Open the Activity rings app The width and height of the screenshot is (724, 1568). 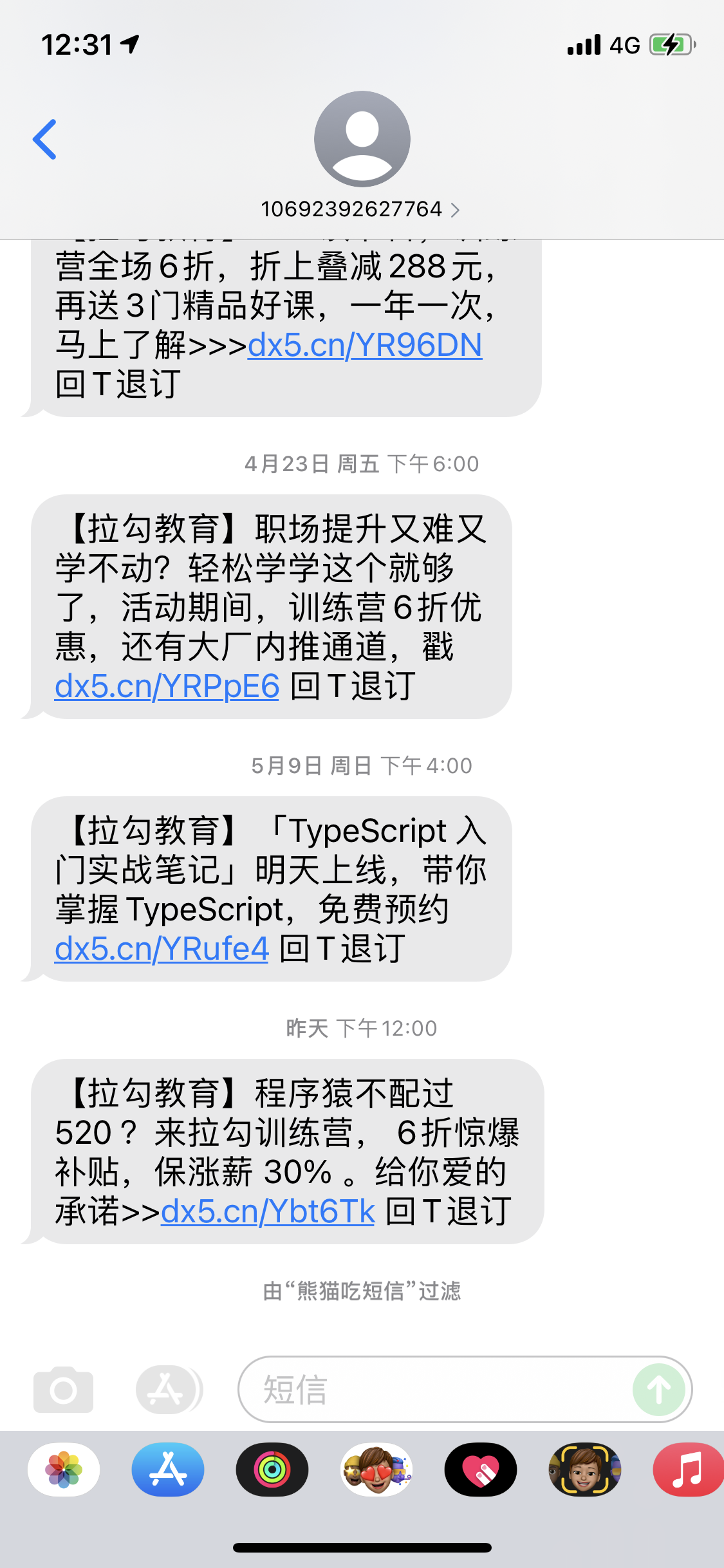coord(272,1470)
